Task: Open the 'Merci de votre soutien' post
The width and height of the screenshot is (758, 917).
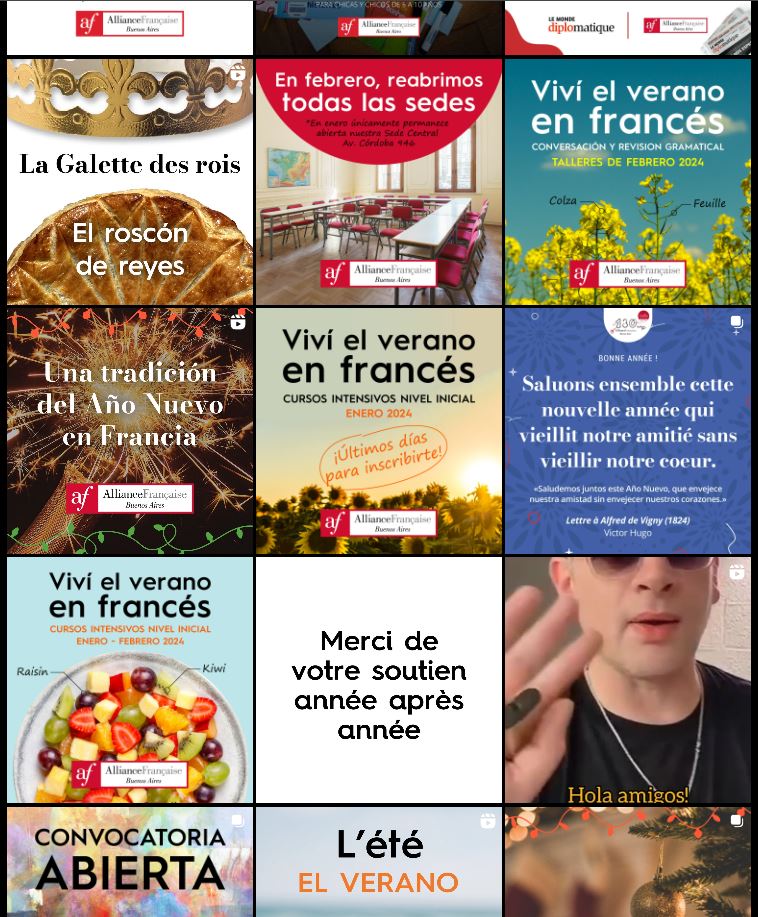Action: pyautogui.click(x=379, y=680)
